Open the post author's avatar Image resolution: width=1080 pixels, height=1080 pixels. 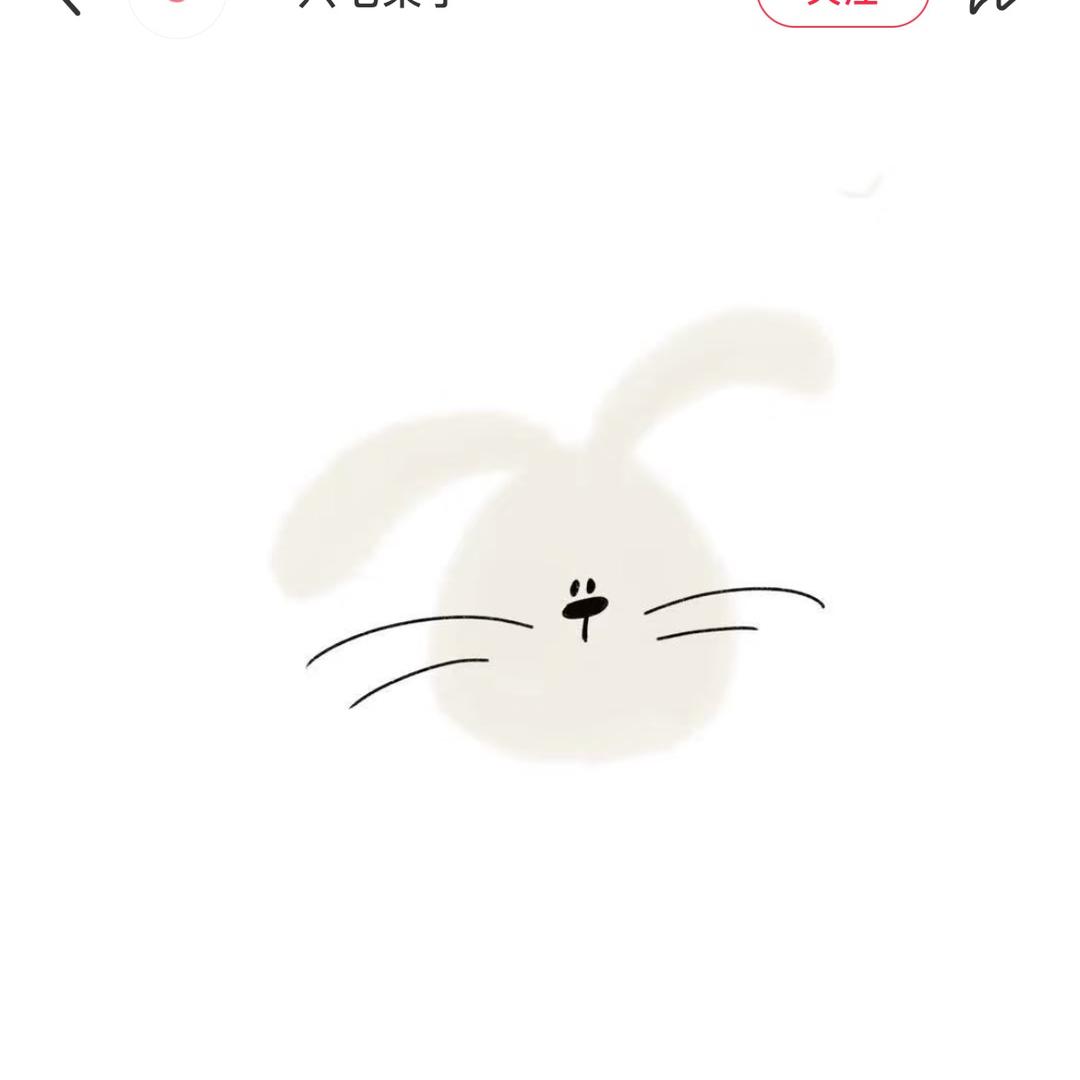pyautogui.click(x=177, y=8)
